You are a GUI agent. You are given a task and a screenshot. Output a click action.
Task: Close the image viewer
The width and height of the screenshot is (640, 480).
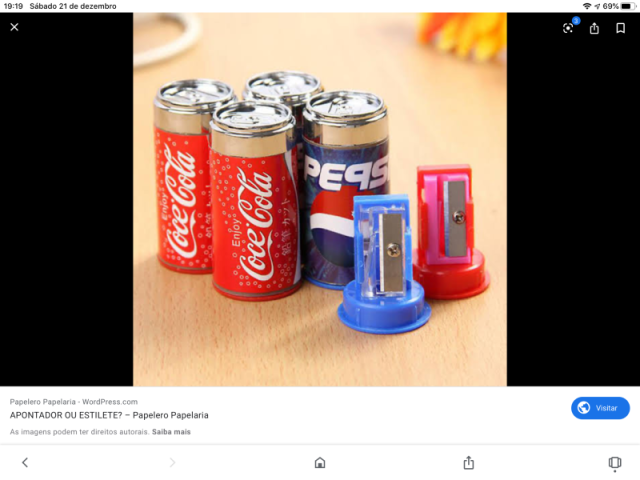point(14,27)
